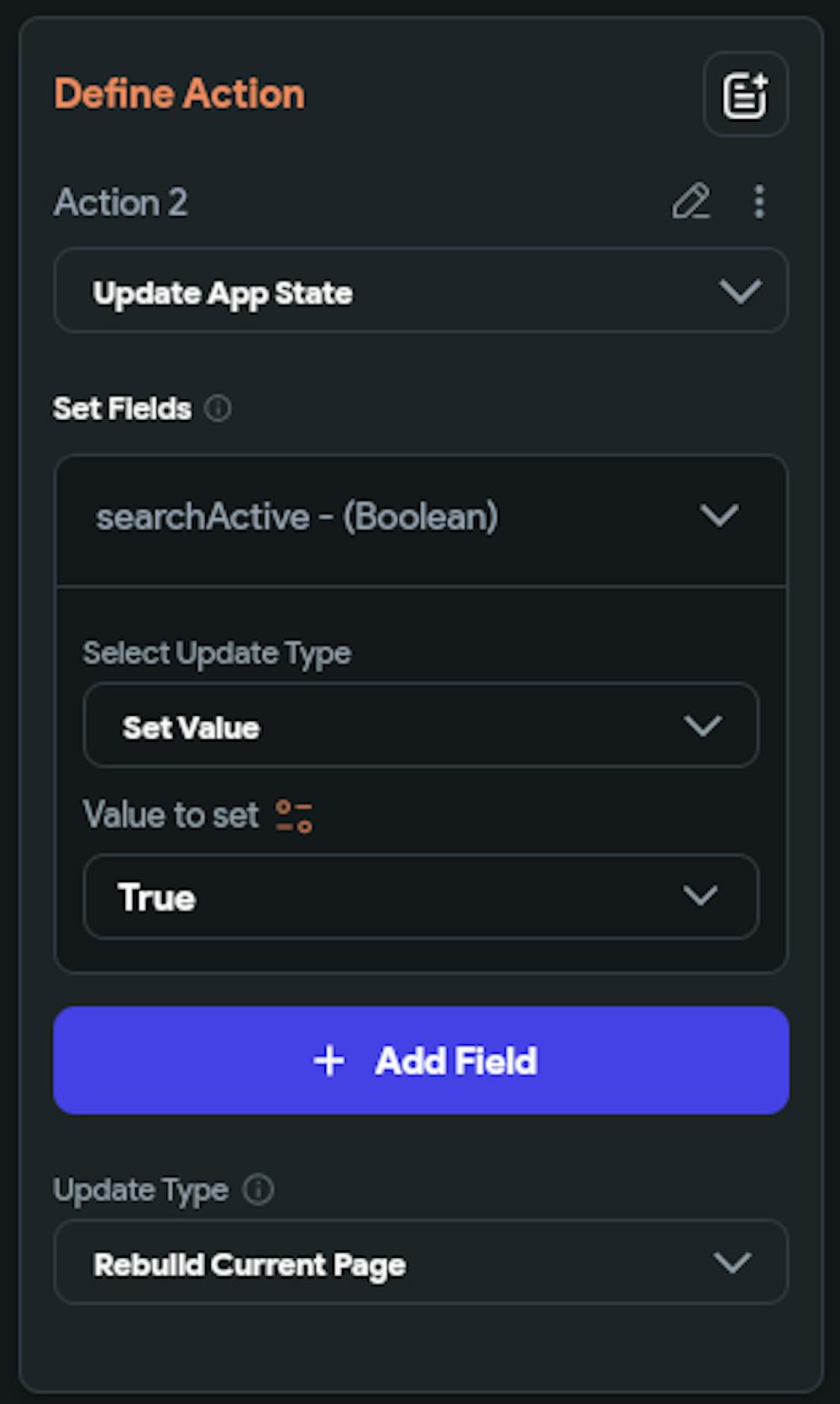This screenshot has width=840, height=1404.
Task: Open the Action 2 overflow menu
Action: click(759, 202)
